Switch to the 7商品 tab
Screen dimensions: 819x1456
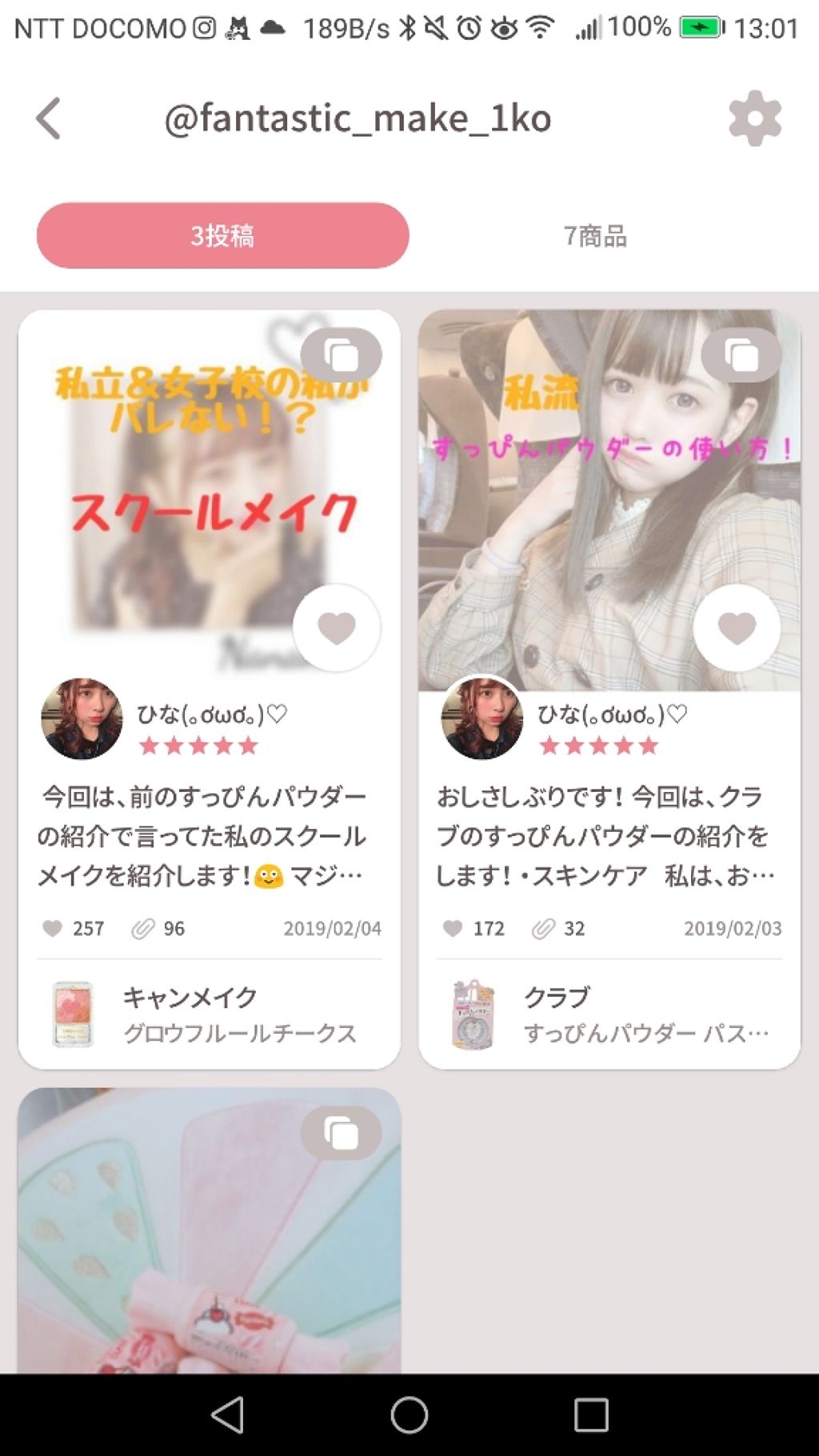click(x=595, y=236)
